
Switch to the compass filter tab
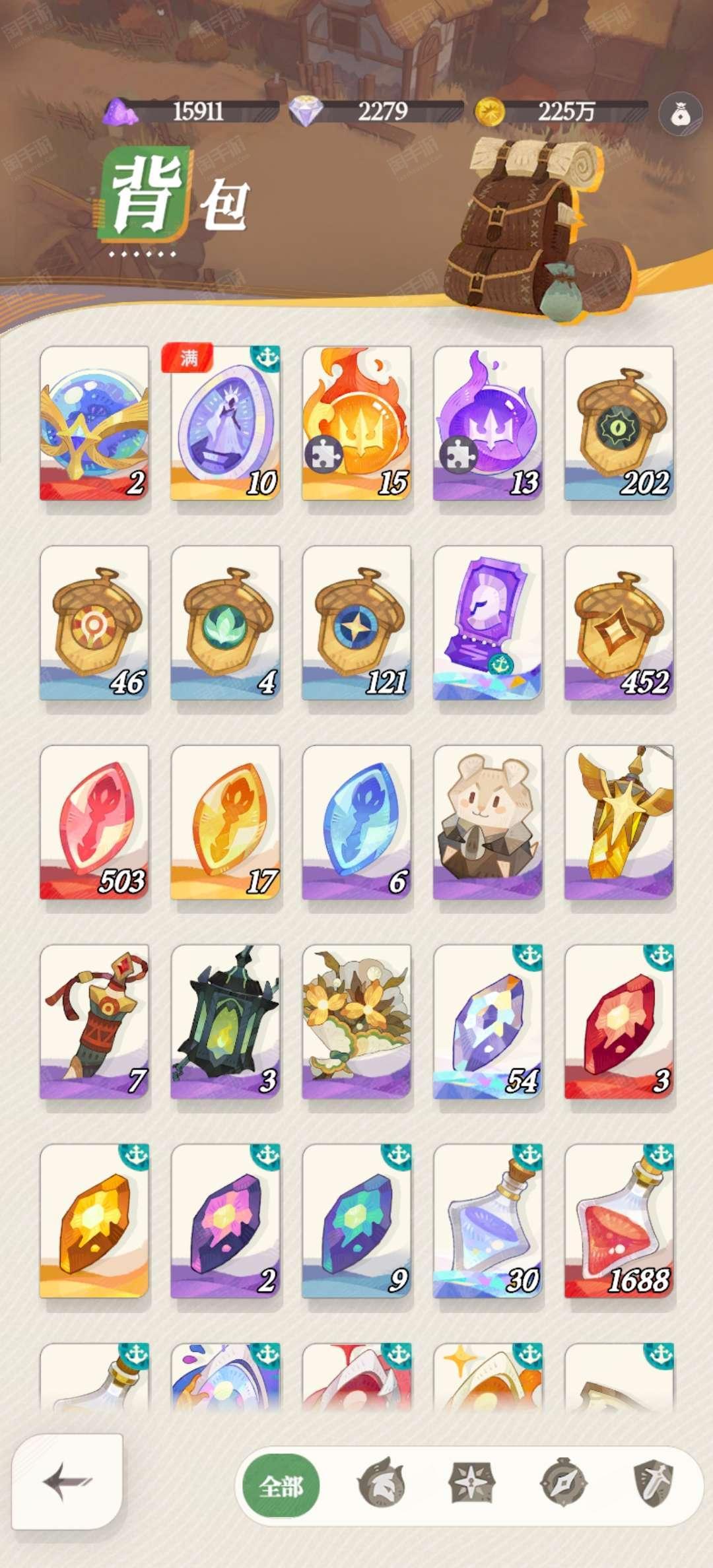point(562,1482)
